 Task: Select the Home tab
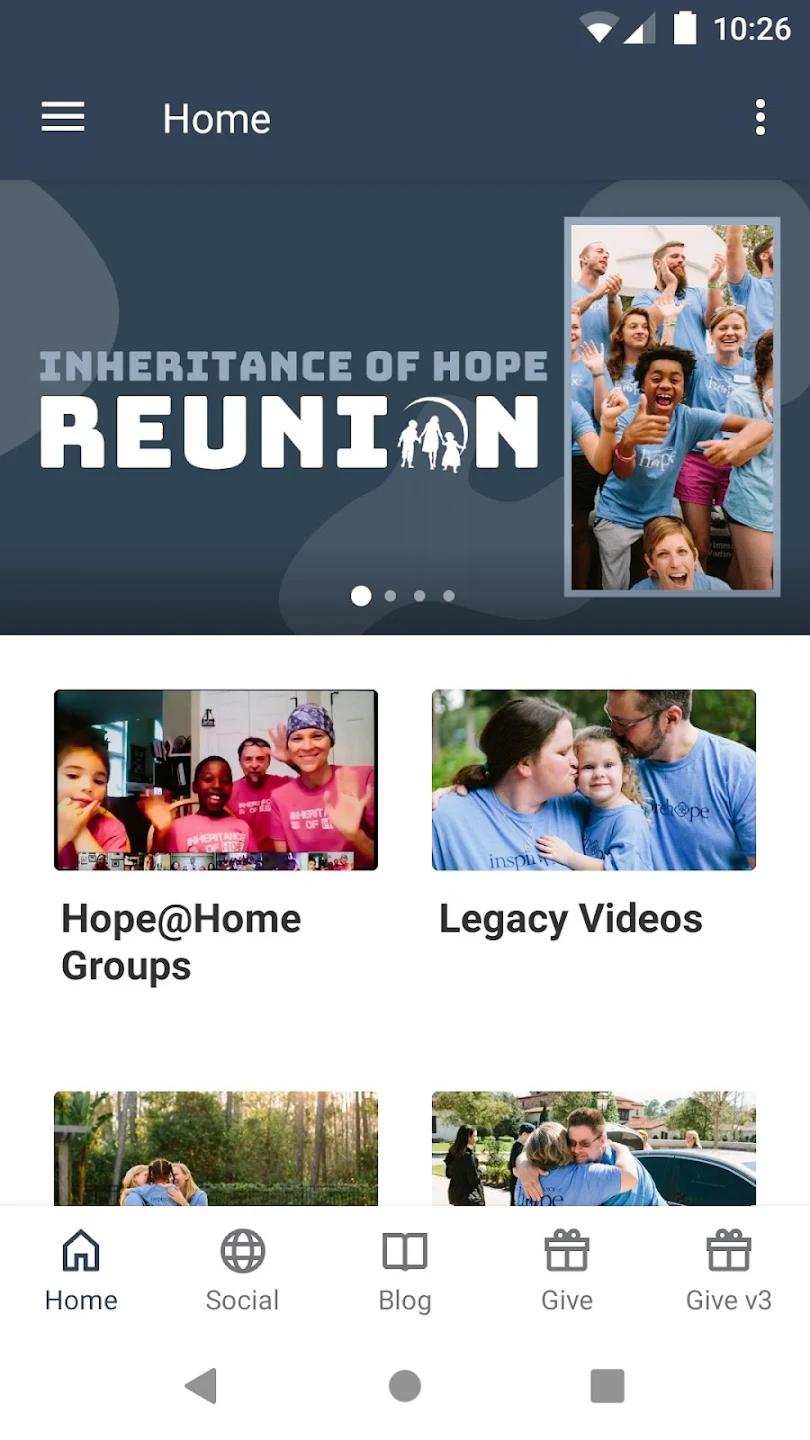coord(81,1270)
